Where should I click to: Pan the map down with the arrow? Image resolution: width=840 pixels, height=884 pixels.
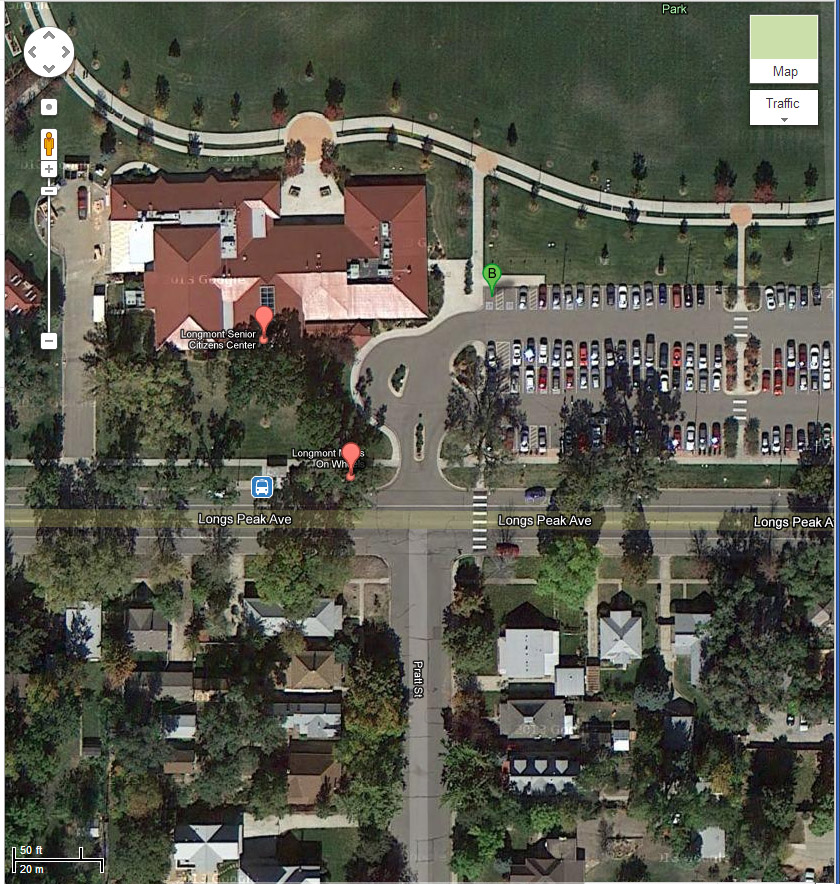pos(49,67)
